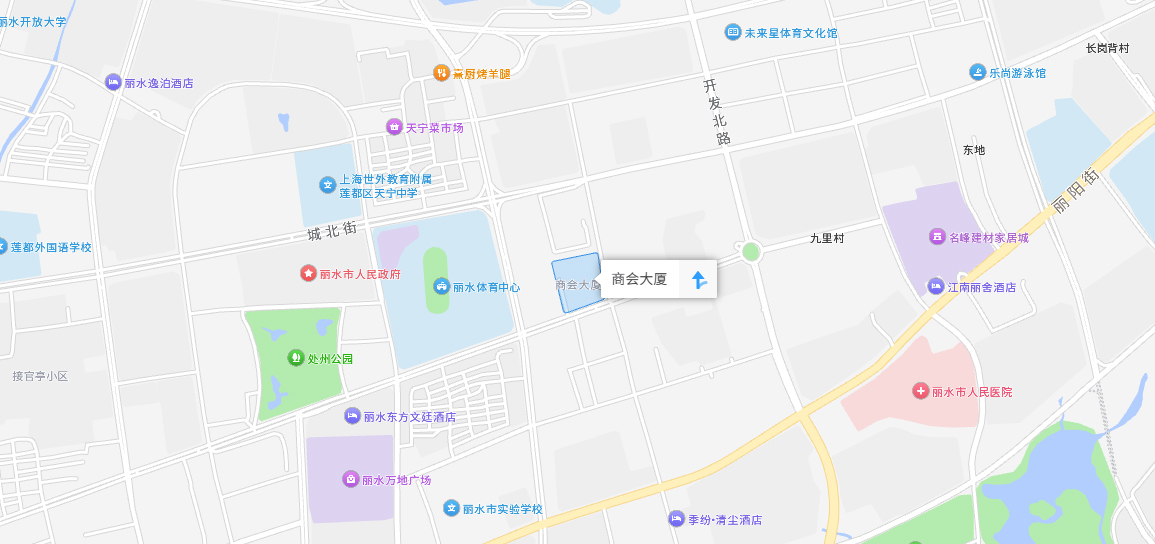1155x544 pixels.
Task: Tap the navigation arrow in 商会大厦 popup
Action: 699,280
